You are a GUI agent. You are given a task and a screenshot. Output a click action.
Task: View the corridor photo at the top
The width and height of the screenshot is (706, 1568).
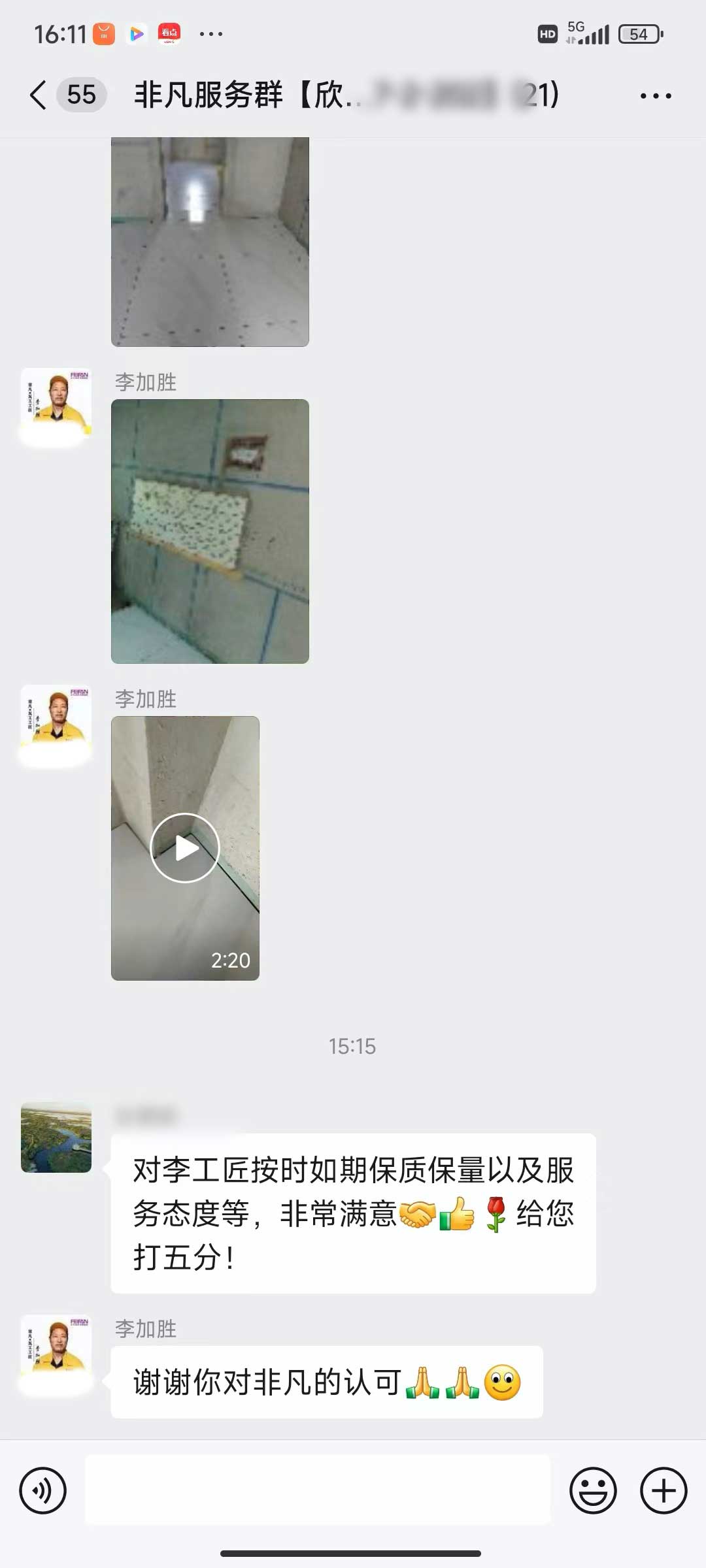coord(210,242)
